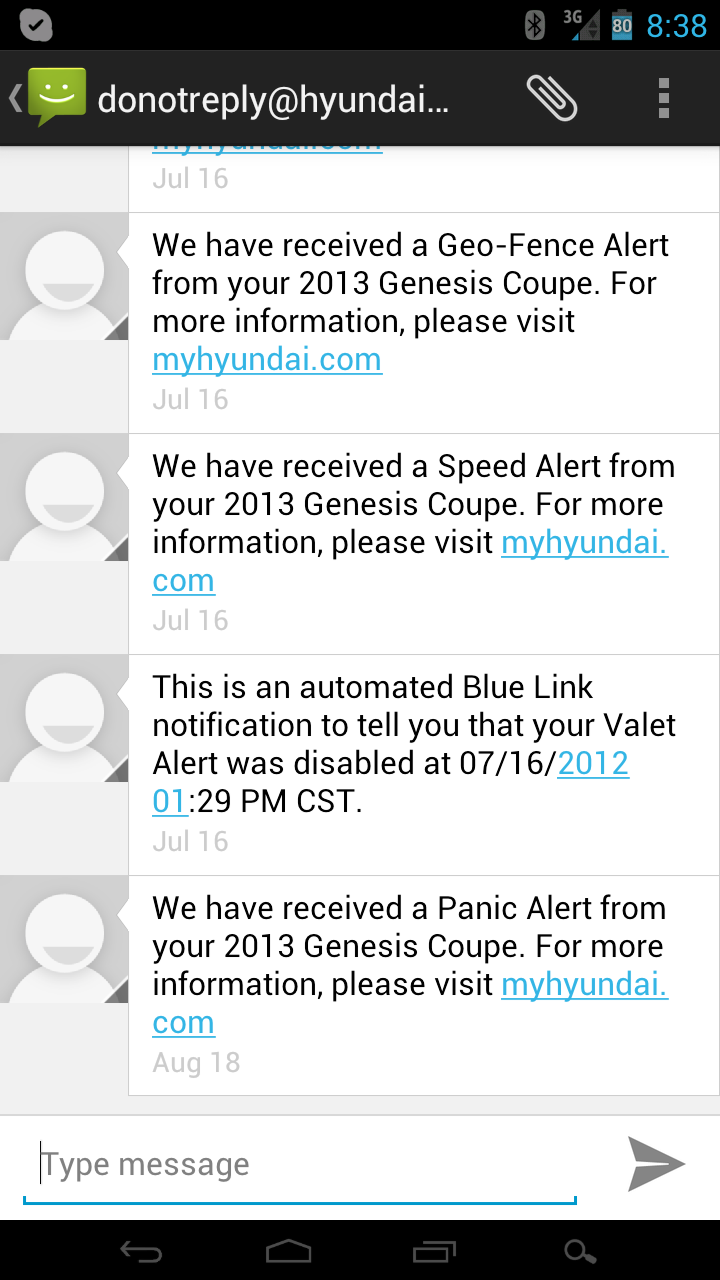The width and height of the screenshot is (720, 1280).
Task: Send the message with the arrow
Action: point(656,1163)
